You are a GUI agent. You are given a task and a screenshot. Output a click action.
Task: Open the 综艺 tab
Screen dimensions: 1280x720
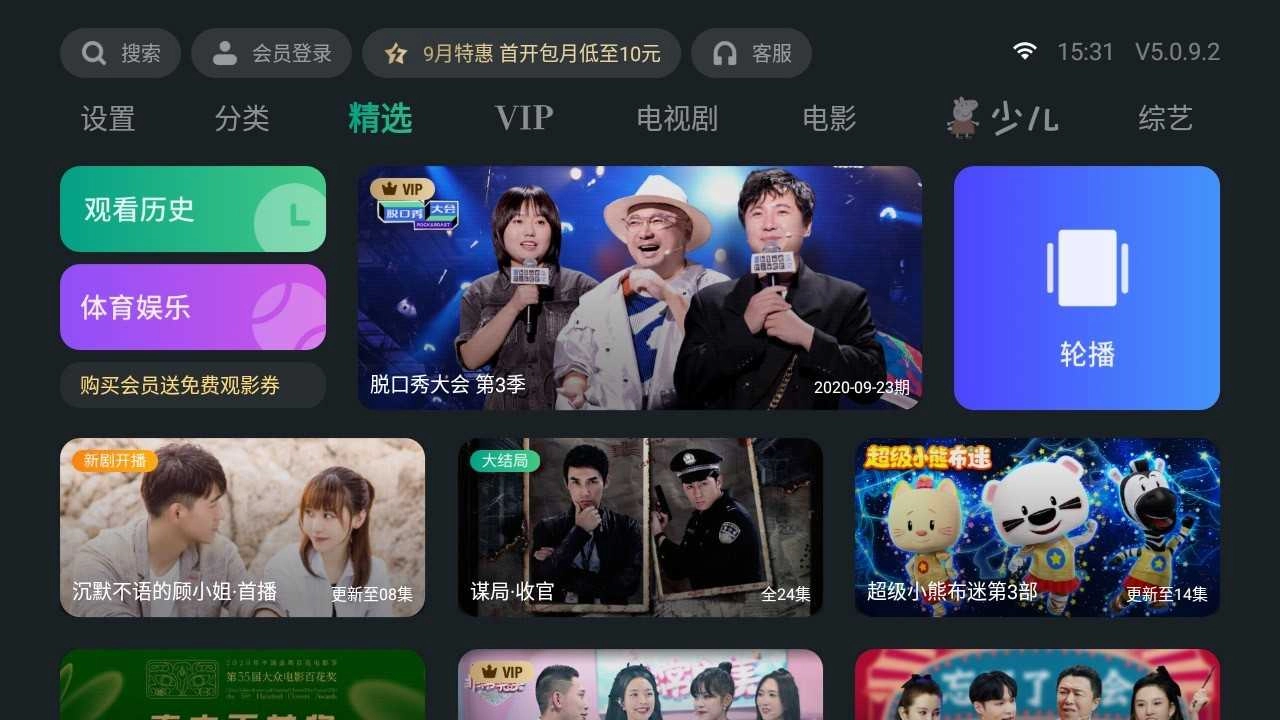click(1165, 119)
